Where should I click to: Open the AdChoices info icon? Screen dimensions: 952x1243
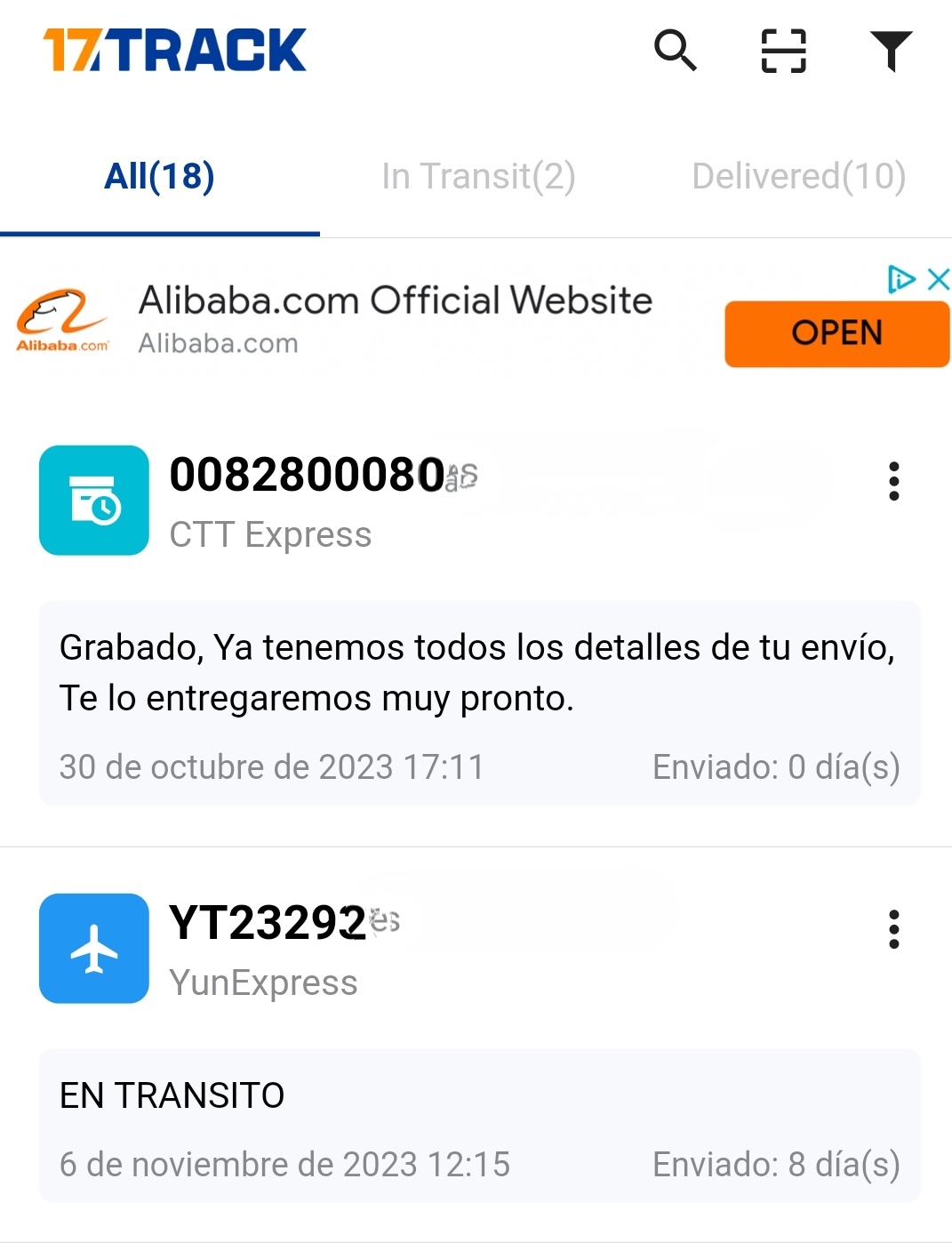click(901, 279)
